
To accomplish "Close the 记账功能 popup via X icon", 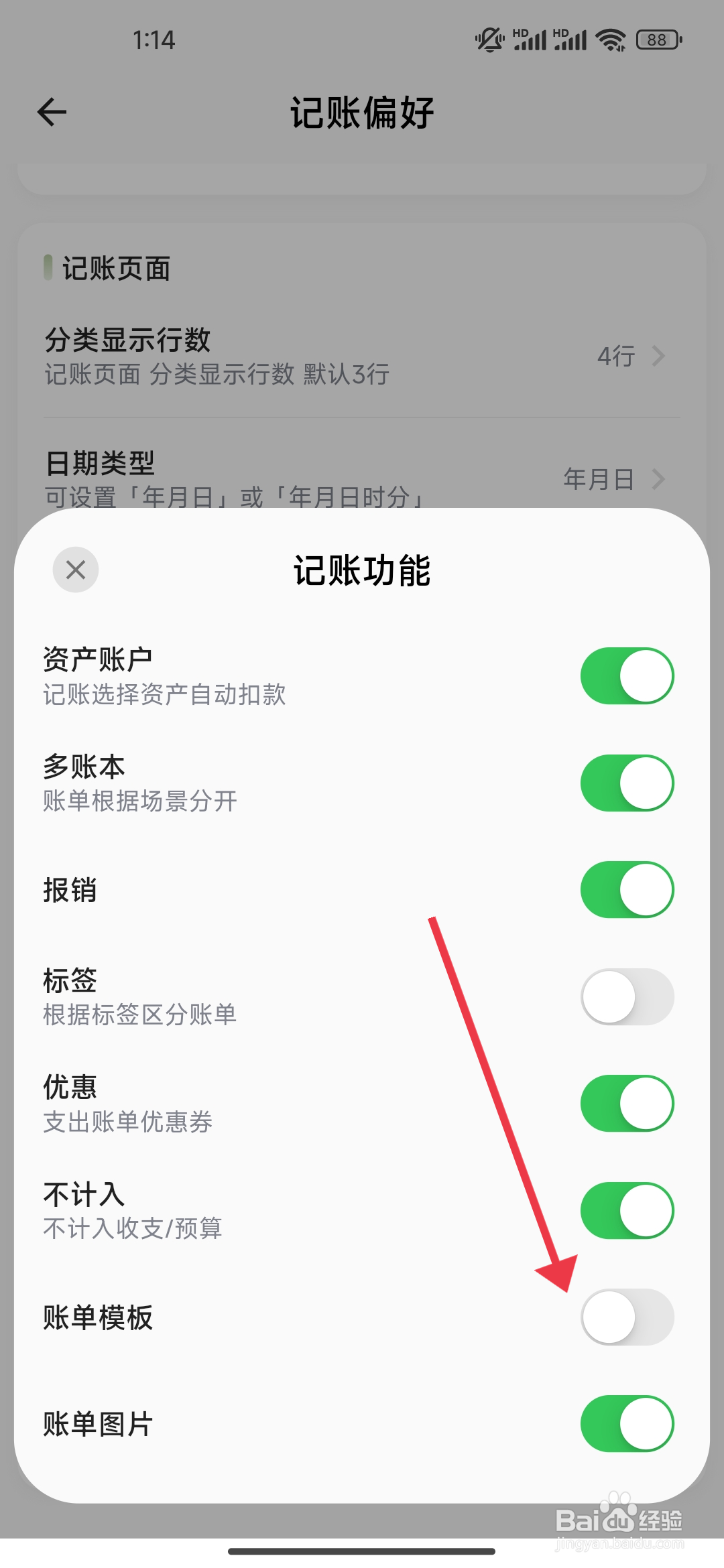I will [75, 570].
